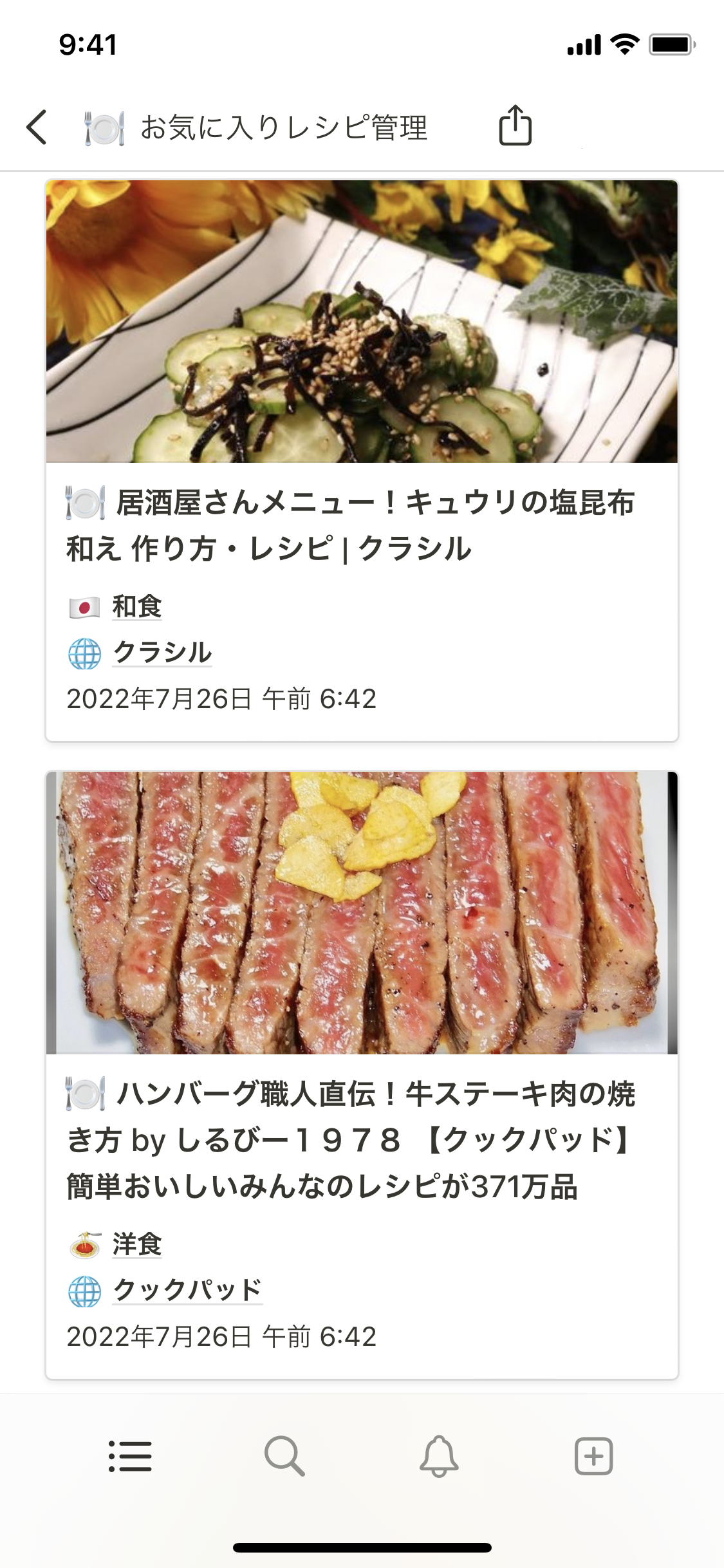Open the 和食 category link
The height and width of the screenshot is (1568, 724).
pyautogui.click(x=136, y=606)
